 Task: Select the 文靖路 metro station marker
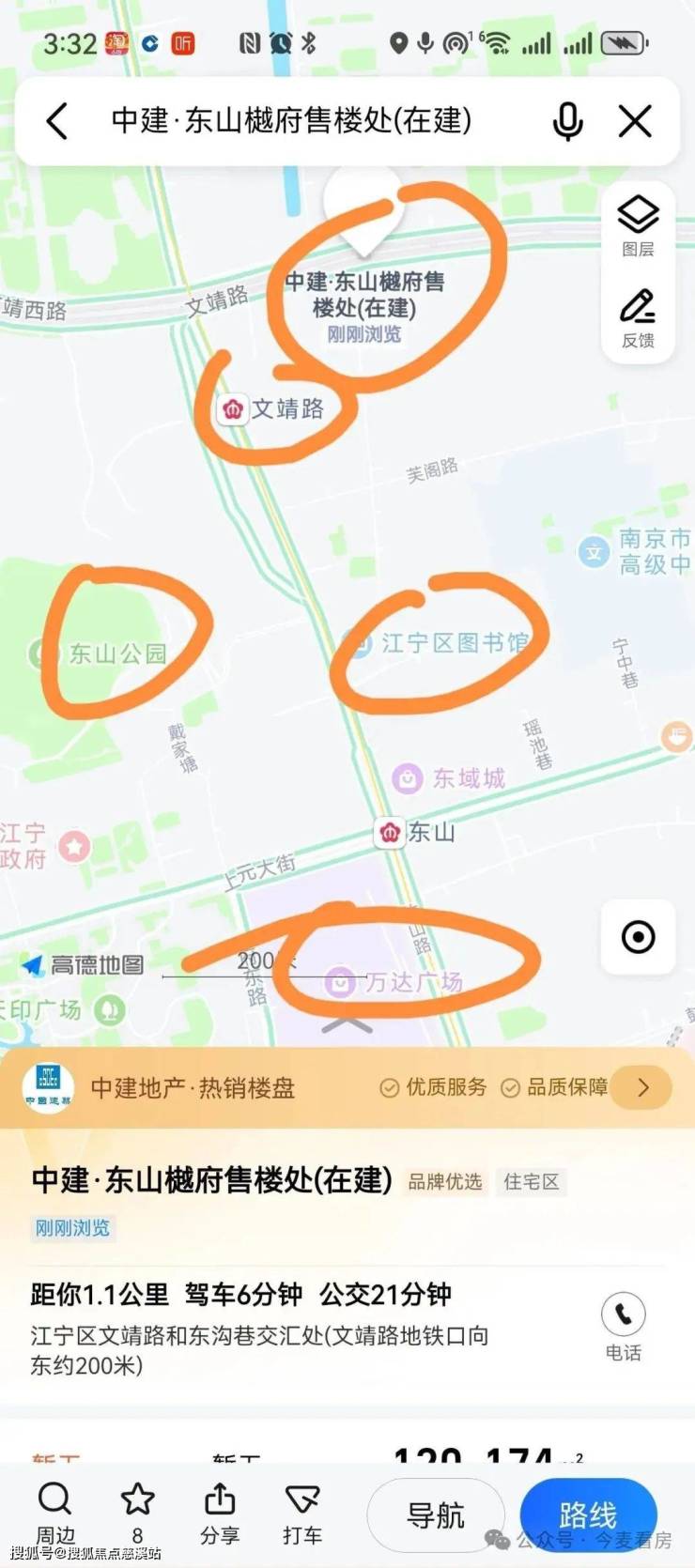tap(232, 409)
